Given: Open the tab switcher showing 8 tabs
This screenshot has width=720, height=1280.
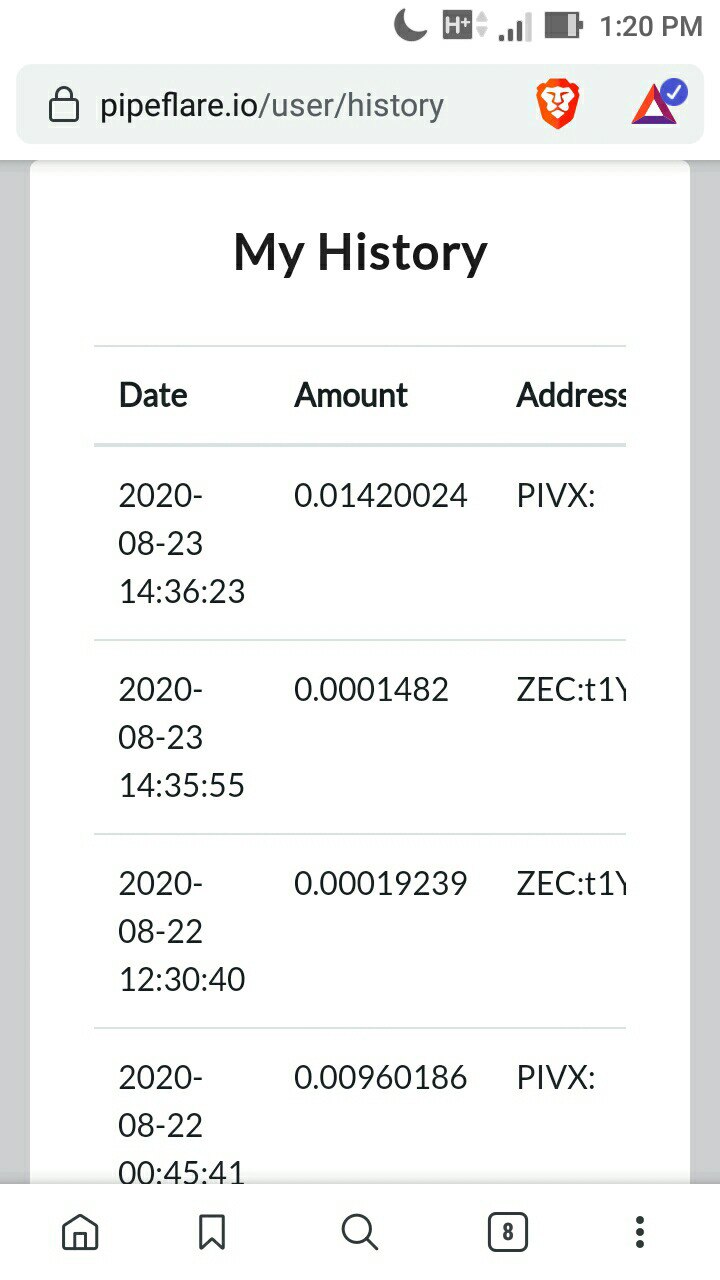Looking at the screenshot, I should coord(507,1232).
